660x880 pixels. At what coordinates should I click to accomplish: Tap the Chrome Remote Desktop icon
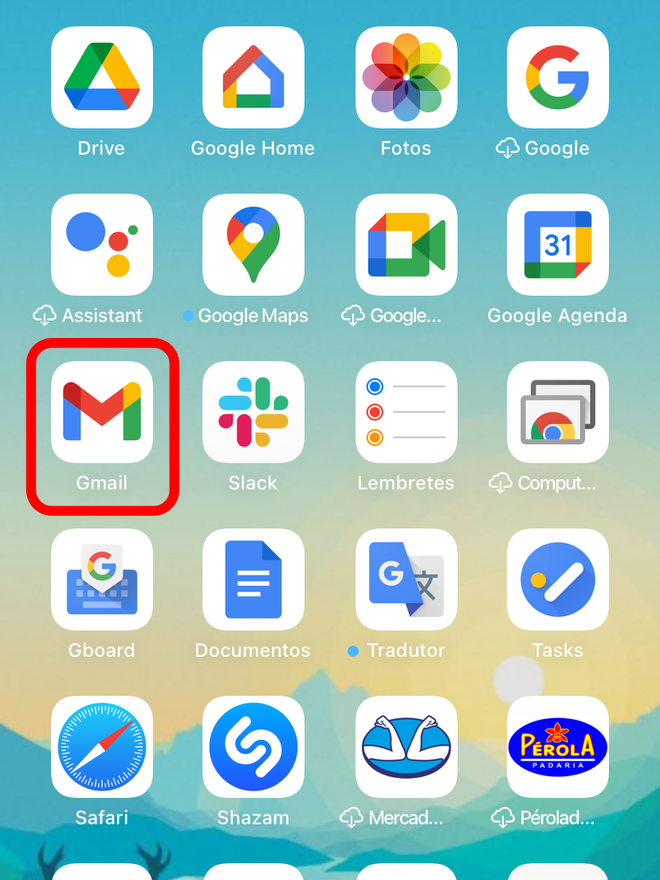[557, 412]
